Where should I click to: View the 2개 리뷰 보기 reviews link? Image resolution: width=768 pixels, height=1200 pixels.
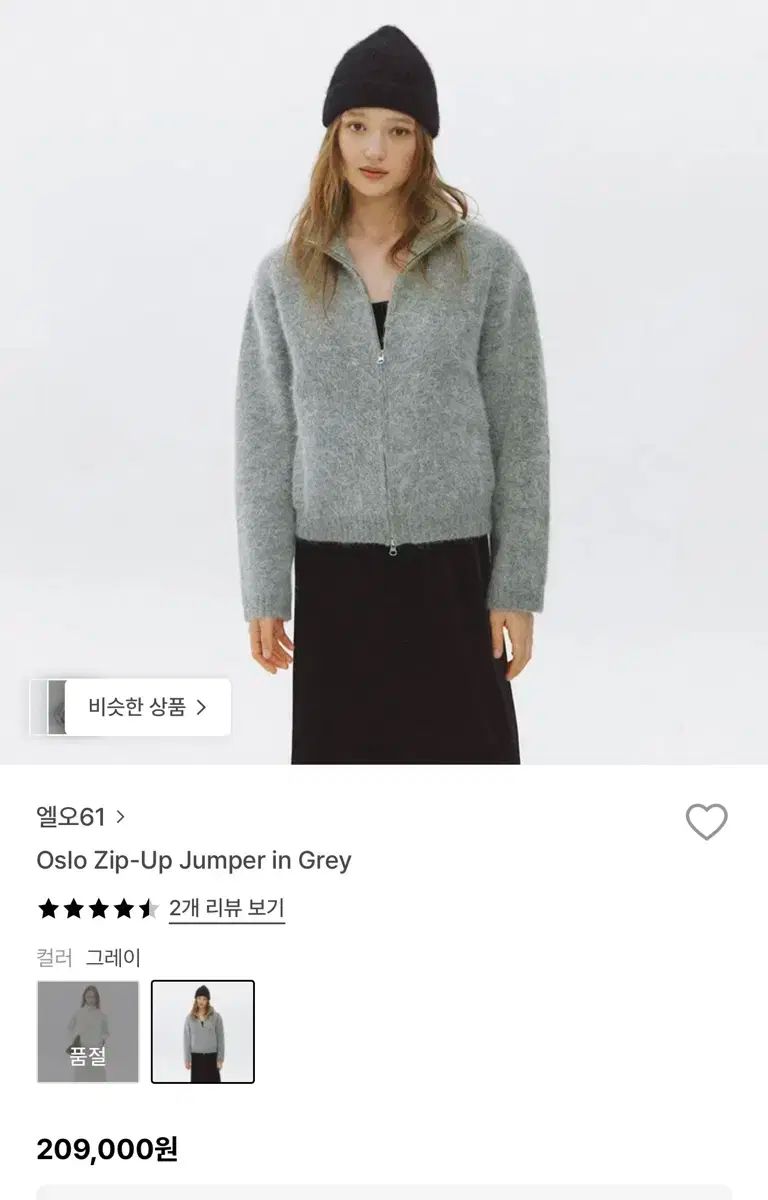(227, 908)
